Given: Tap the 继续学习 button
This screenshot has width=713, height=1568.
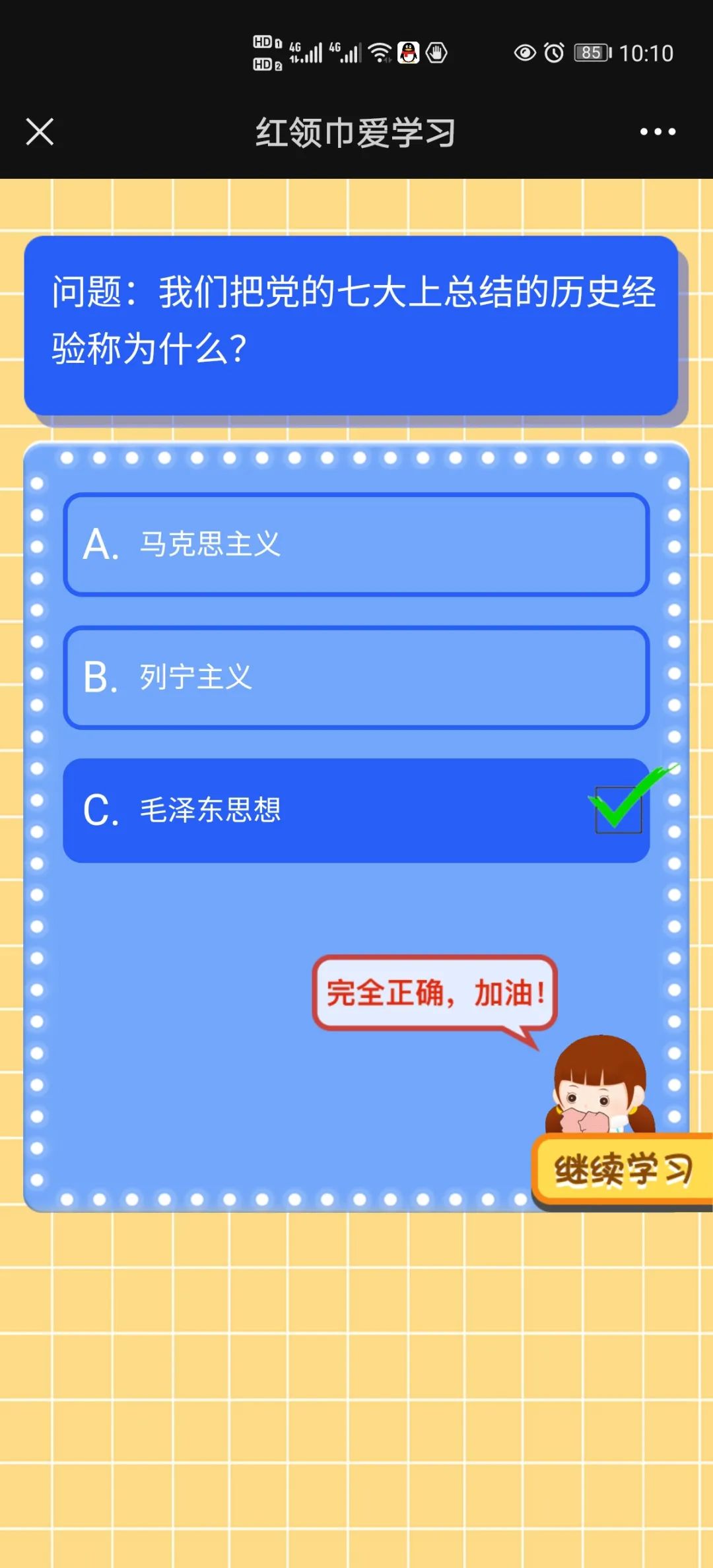Looking at the screenshot, I should coord(622,1170).
